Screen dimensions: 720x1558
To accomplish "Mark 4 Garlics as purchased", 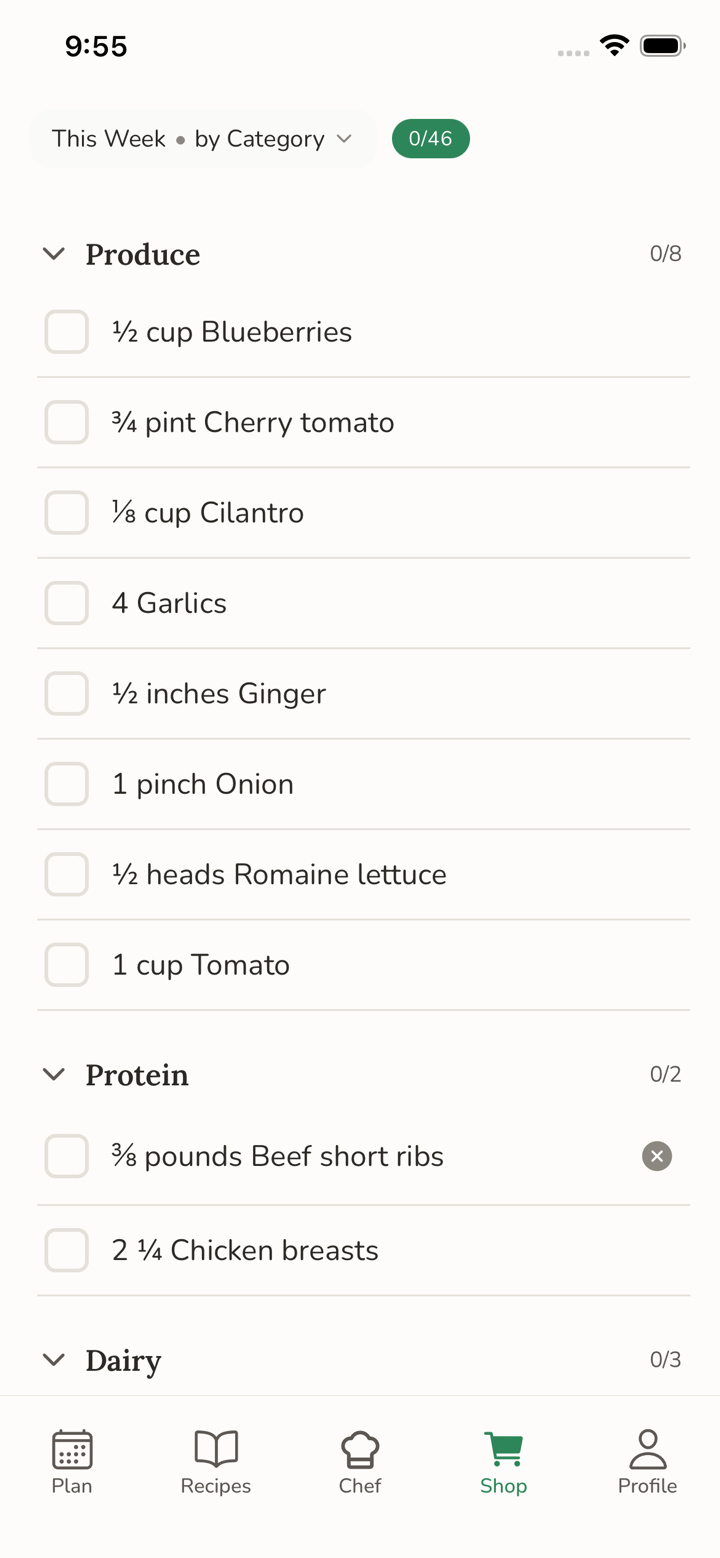I will [x=66, y=602].
